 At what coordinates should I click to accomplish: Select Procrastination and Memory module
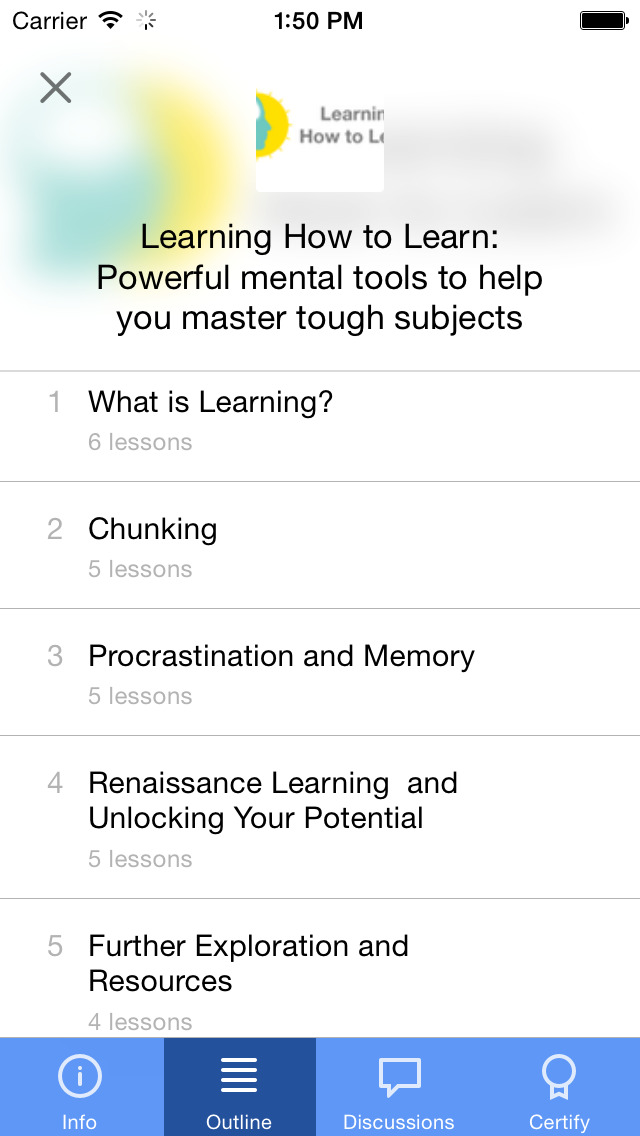pos(320,672)
